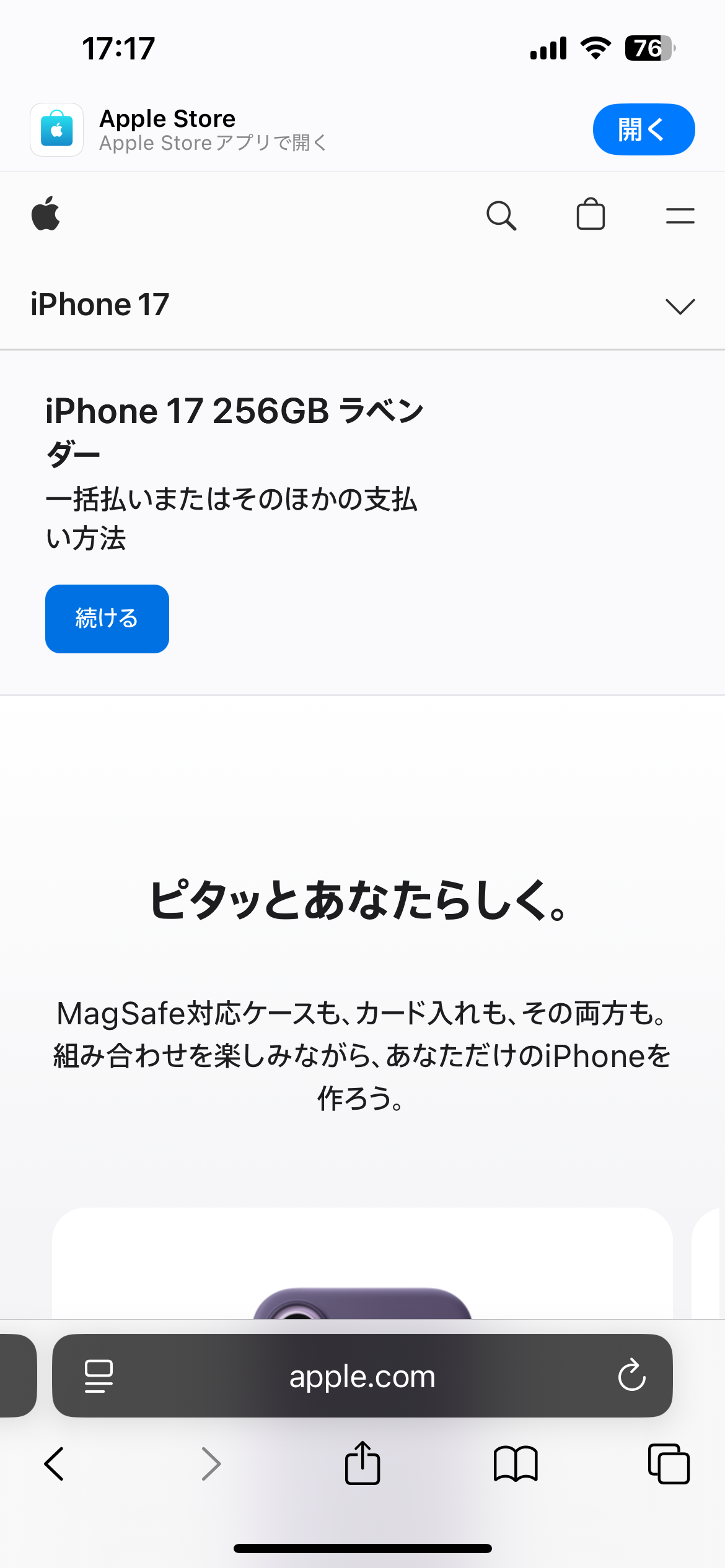Screen dimensions: 725x1568
Task: Tap the apple.com address bar
Action: point(362,1376)
